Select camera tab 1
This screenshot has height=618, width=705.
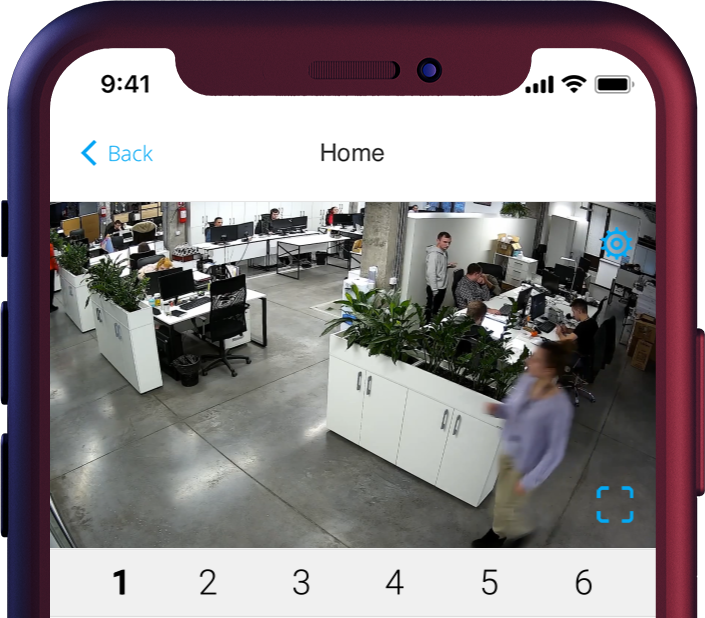(120, 582)
